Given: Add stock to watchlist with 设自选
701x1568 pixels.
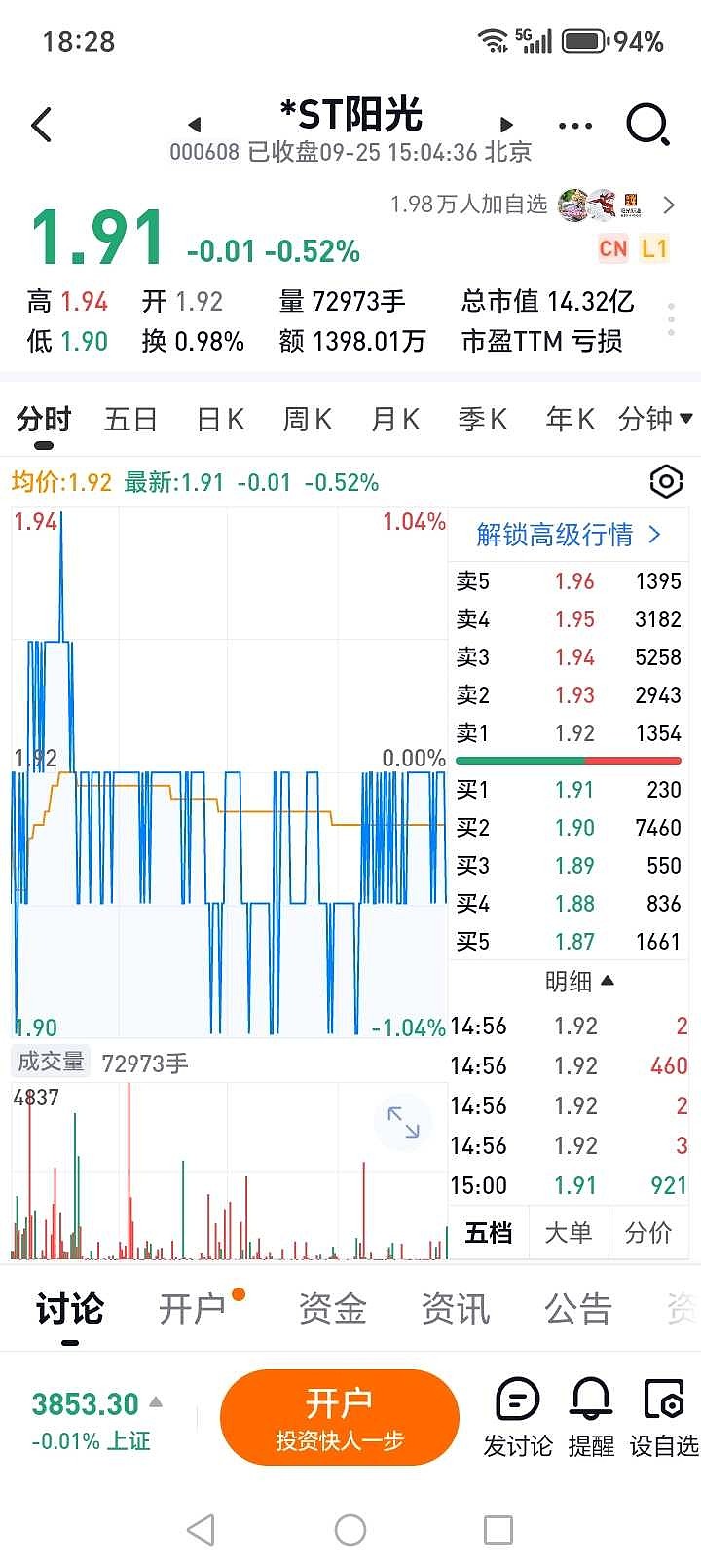Looking at the screenshot, I should coord(664,1417).
